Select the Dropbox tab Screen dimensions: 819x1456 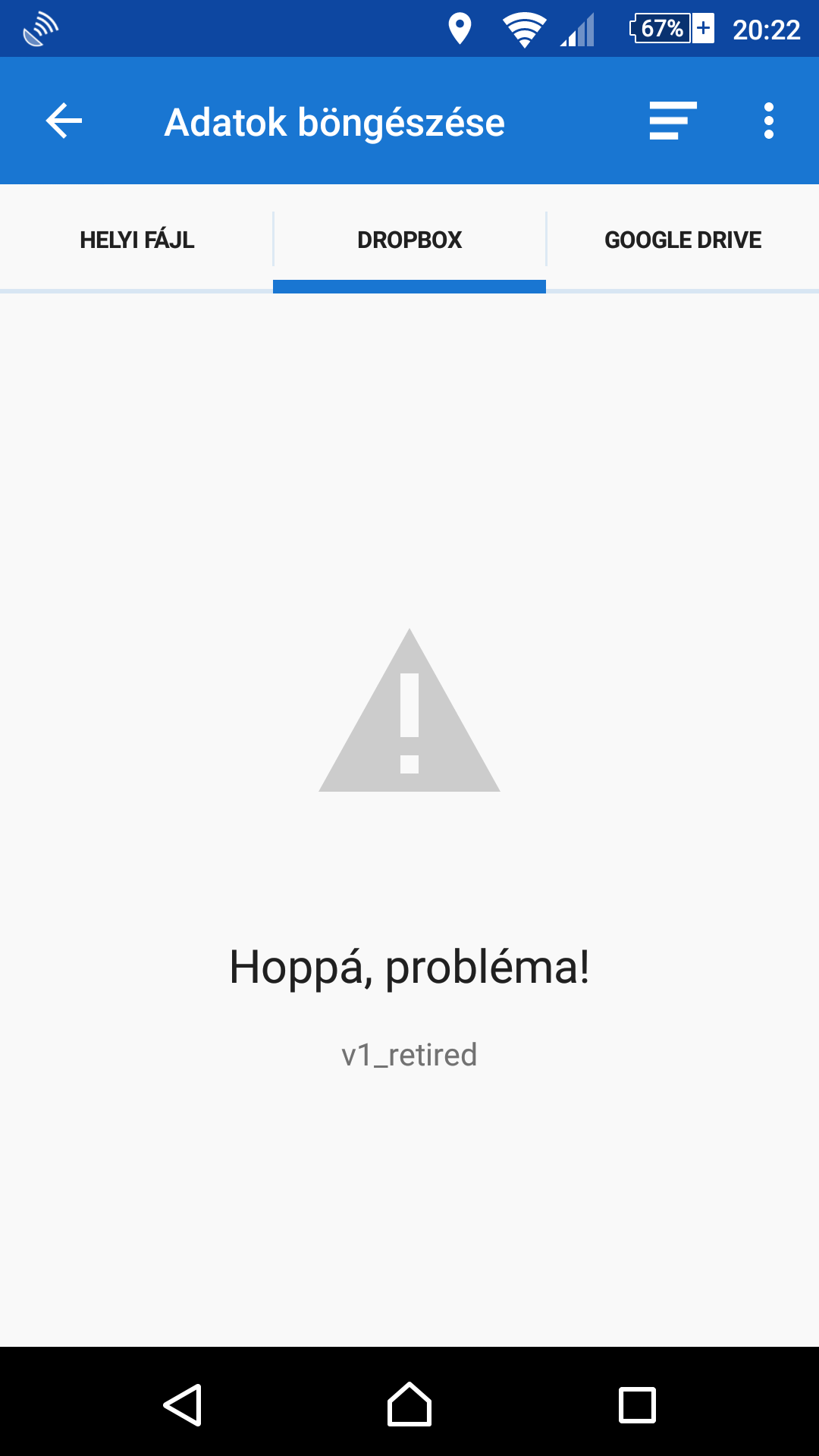(x=409, y=240)
